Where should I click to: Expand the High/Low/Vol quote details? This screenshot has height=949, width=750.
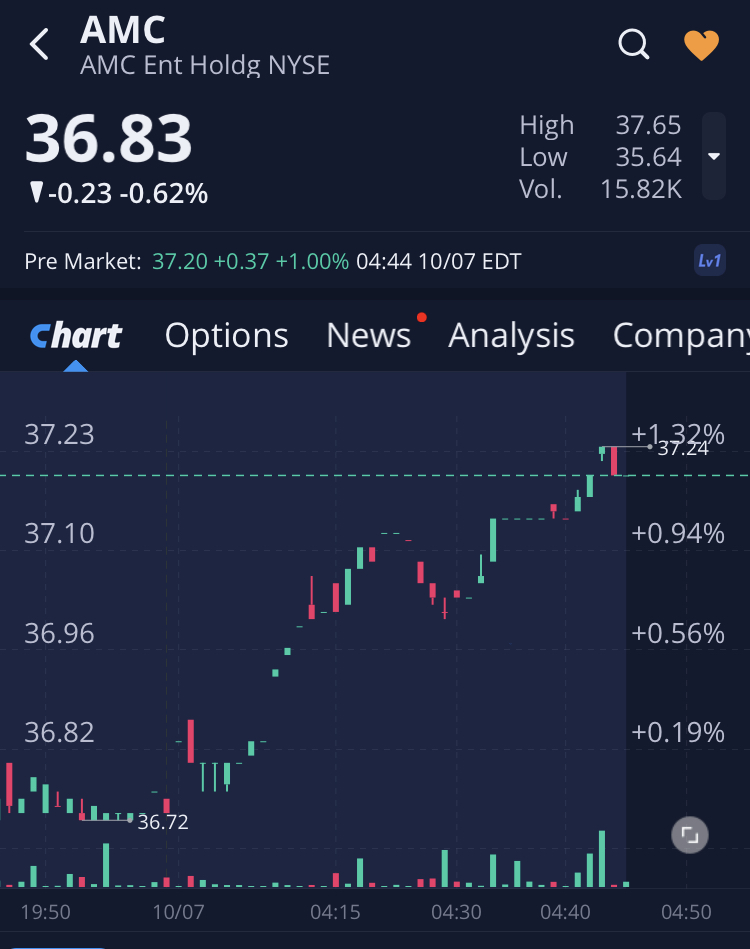point(713,156)
